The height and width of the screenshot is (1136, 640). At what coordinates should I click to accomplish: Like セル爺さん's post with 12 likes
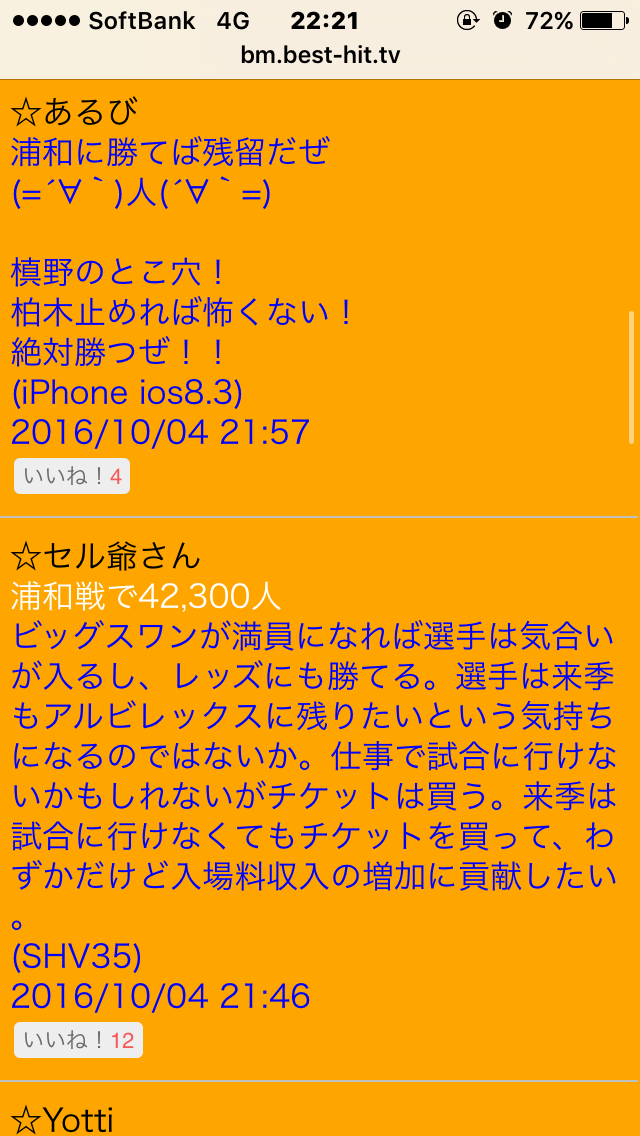[x=78, y=1041]
